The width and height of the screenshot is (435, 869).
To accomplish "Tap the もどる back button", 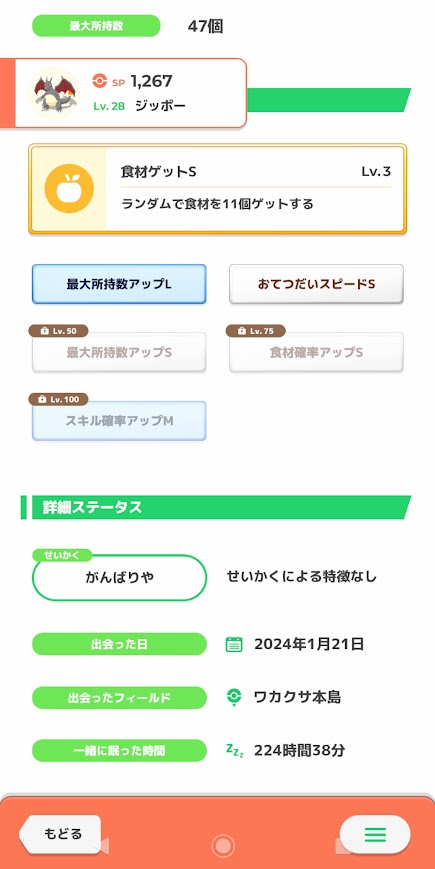I will pyautogui.click(x=61, y=834).
